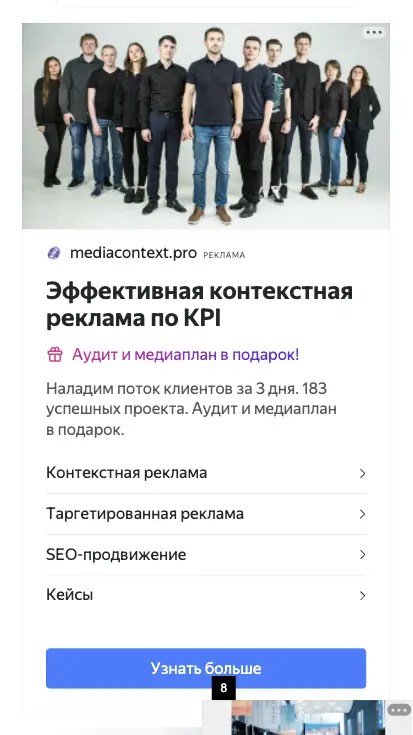Open the Контекстная реклама row
This screenshot has width=413, height=735.
[x=206, y=473]
